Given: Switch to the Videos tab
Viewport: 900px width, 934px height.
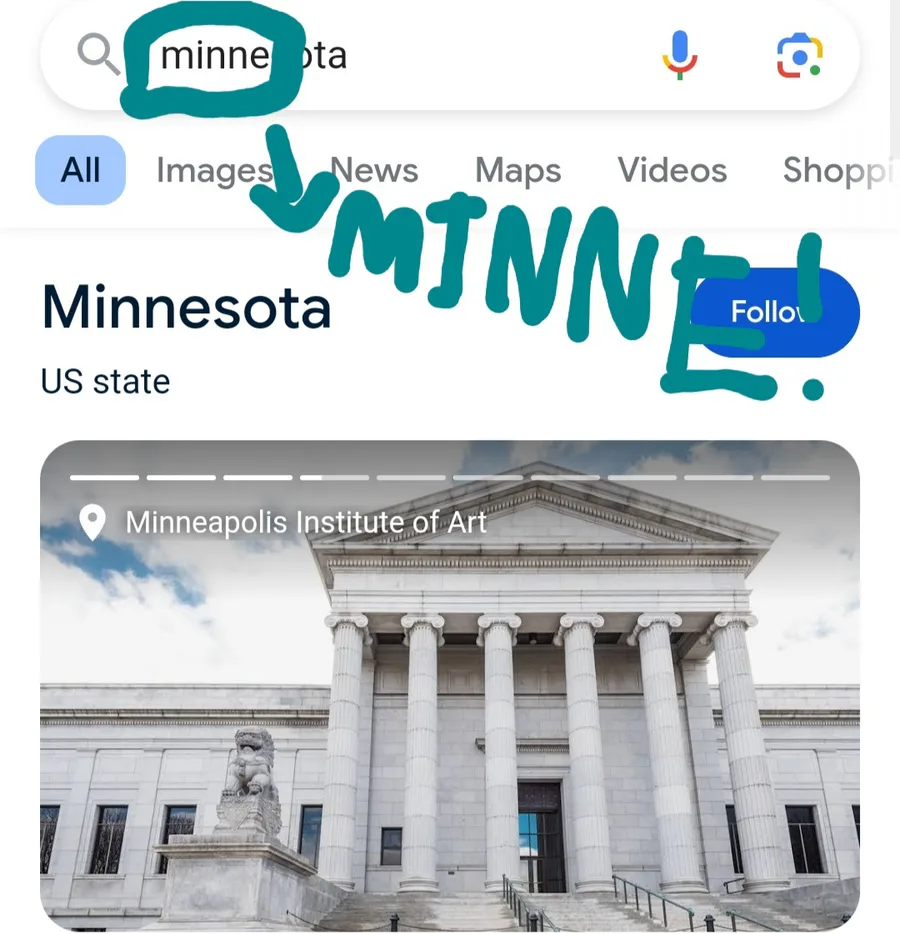Looking at the screenshot, I should click(672, 170).
